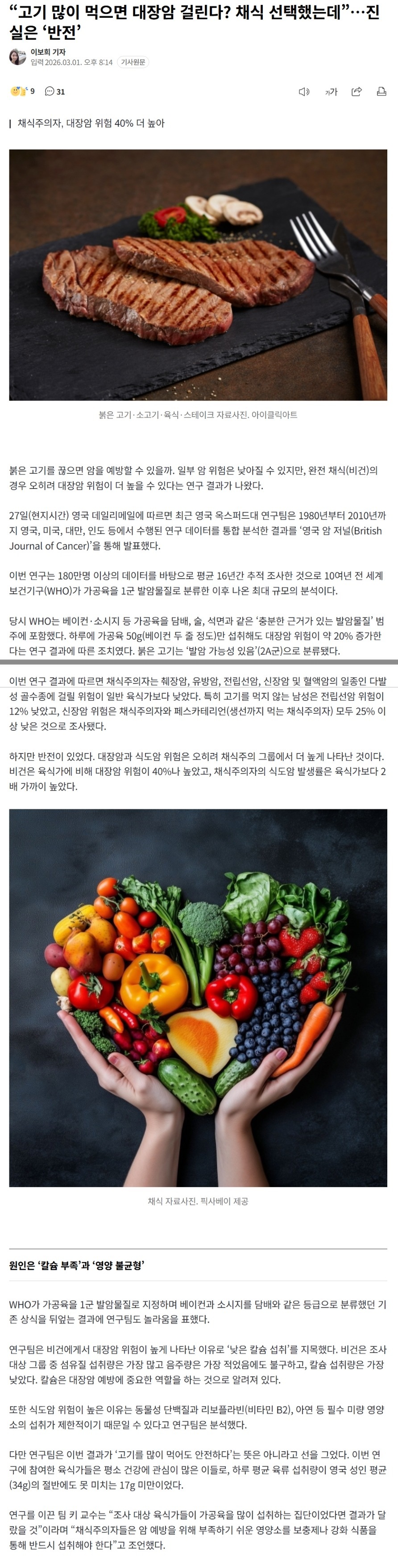Listen to article with speaker icon

304,91
